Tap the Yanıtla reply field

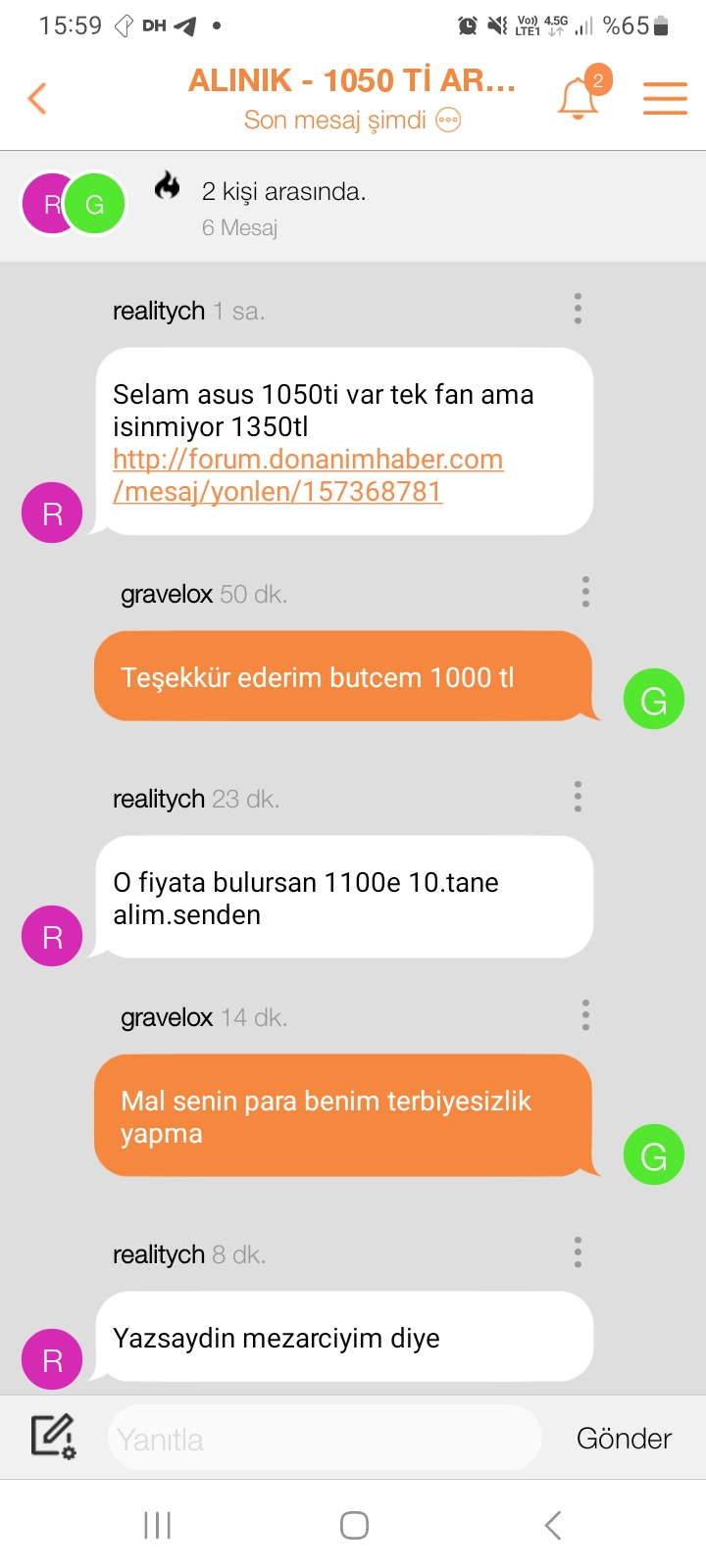[325, 1438]
